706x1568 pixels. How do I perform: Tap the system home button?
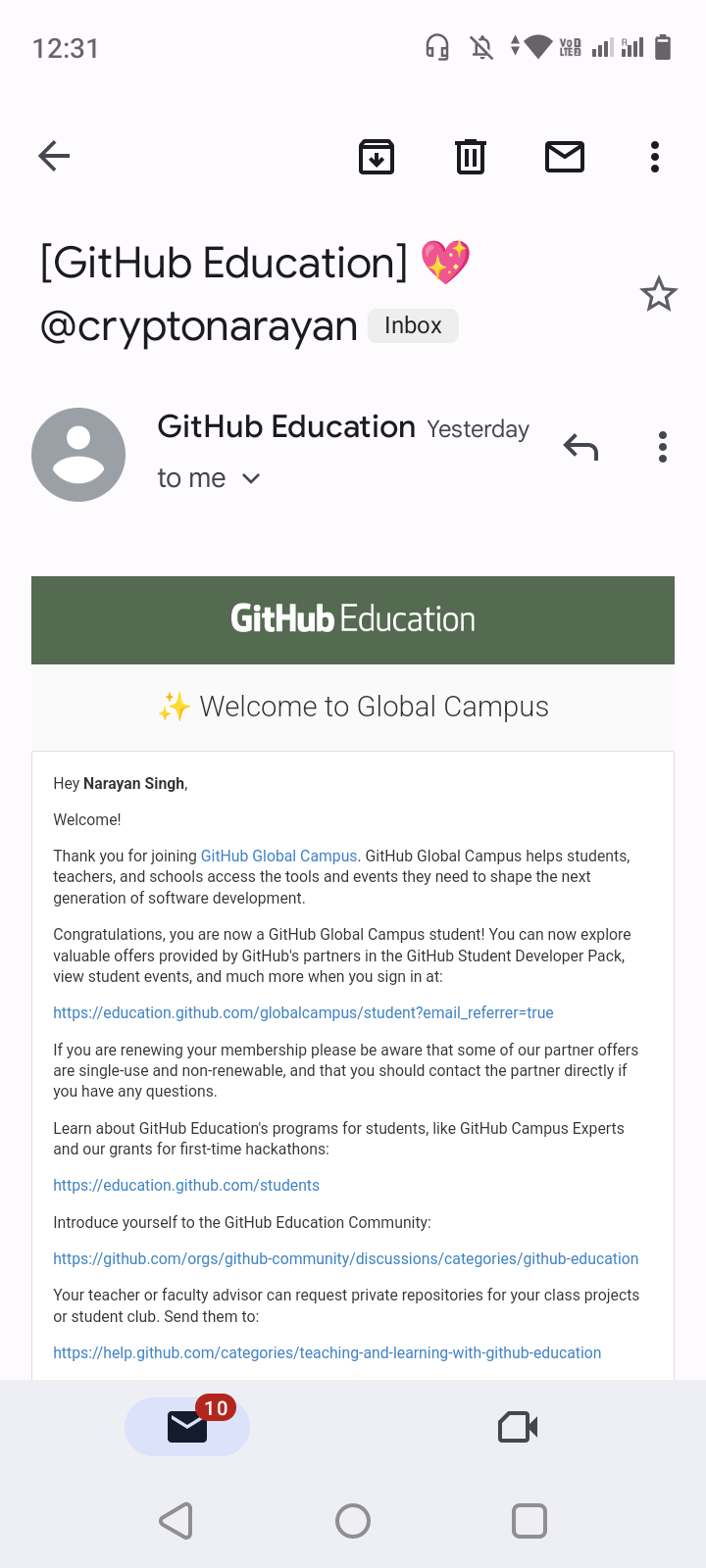pyautogui.click(x=353, y=1521)
